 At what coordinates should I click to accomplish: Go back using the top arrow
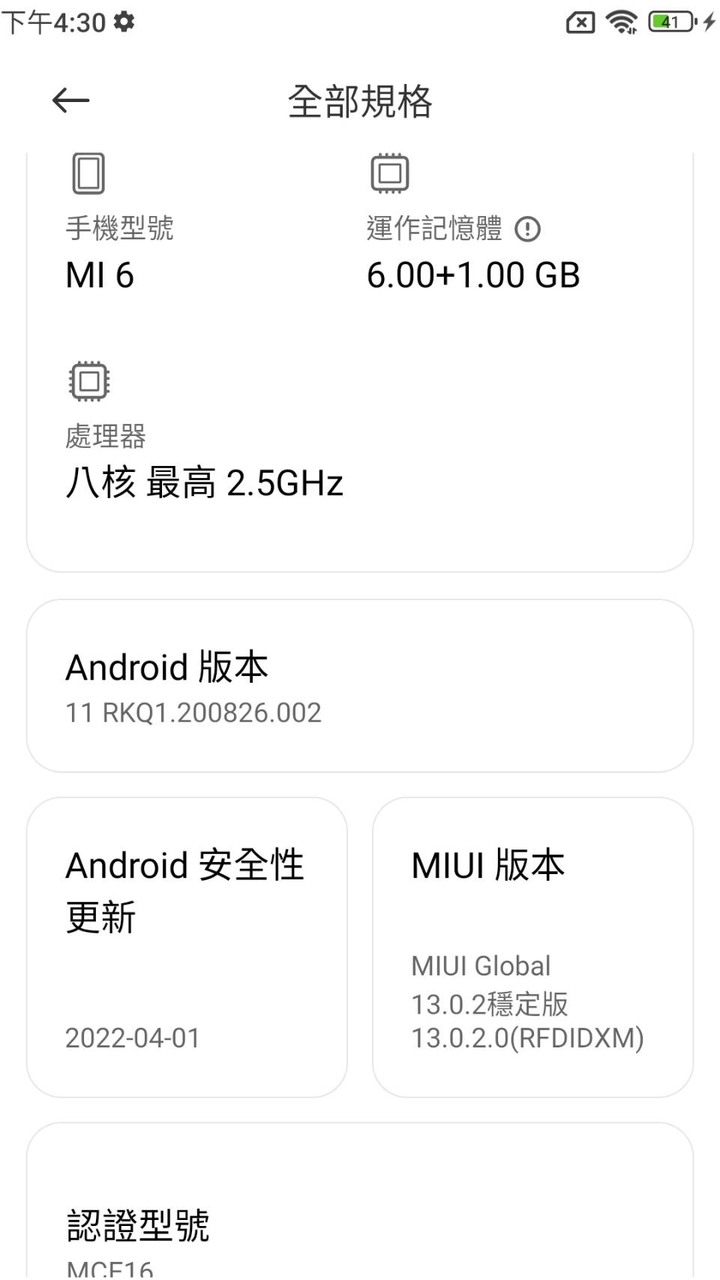point(71,100)
